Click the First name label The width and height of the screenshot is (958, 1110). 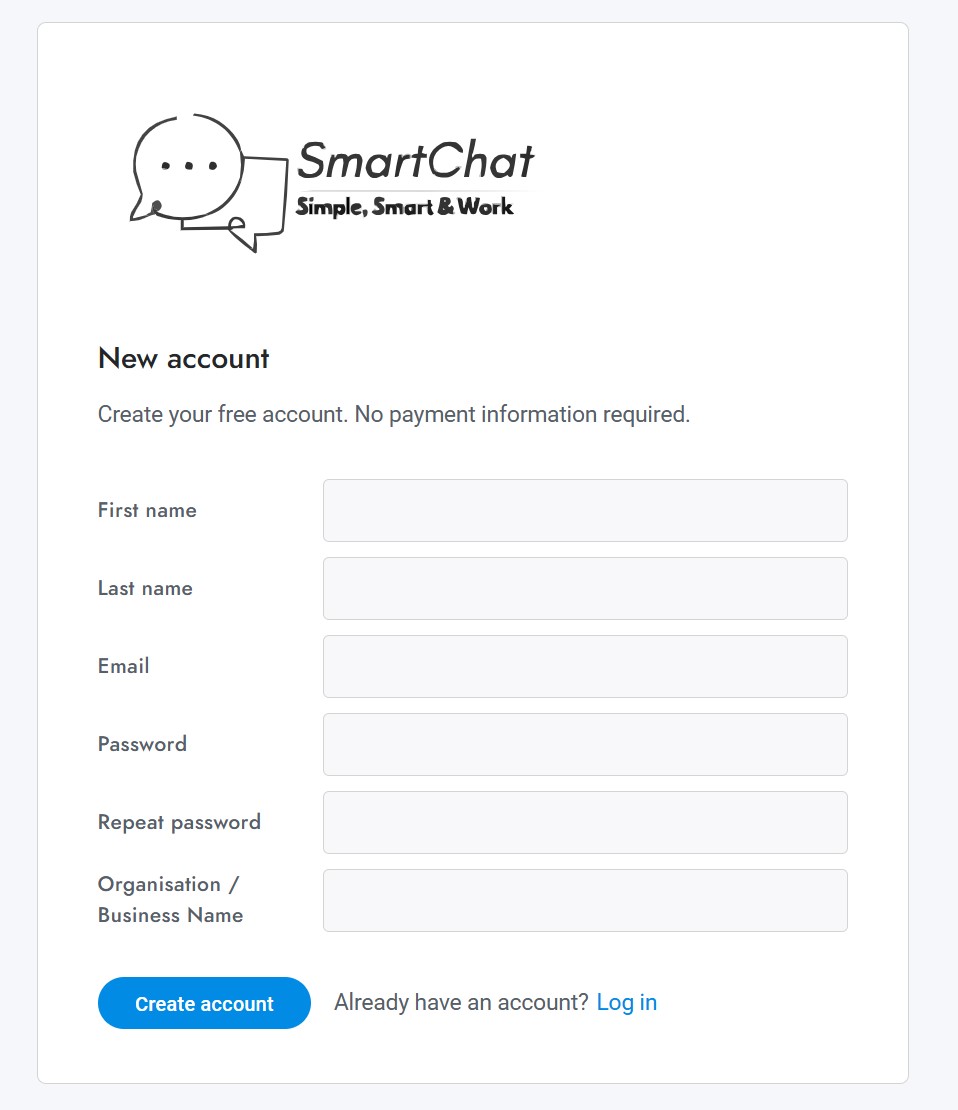[146, 510]
